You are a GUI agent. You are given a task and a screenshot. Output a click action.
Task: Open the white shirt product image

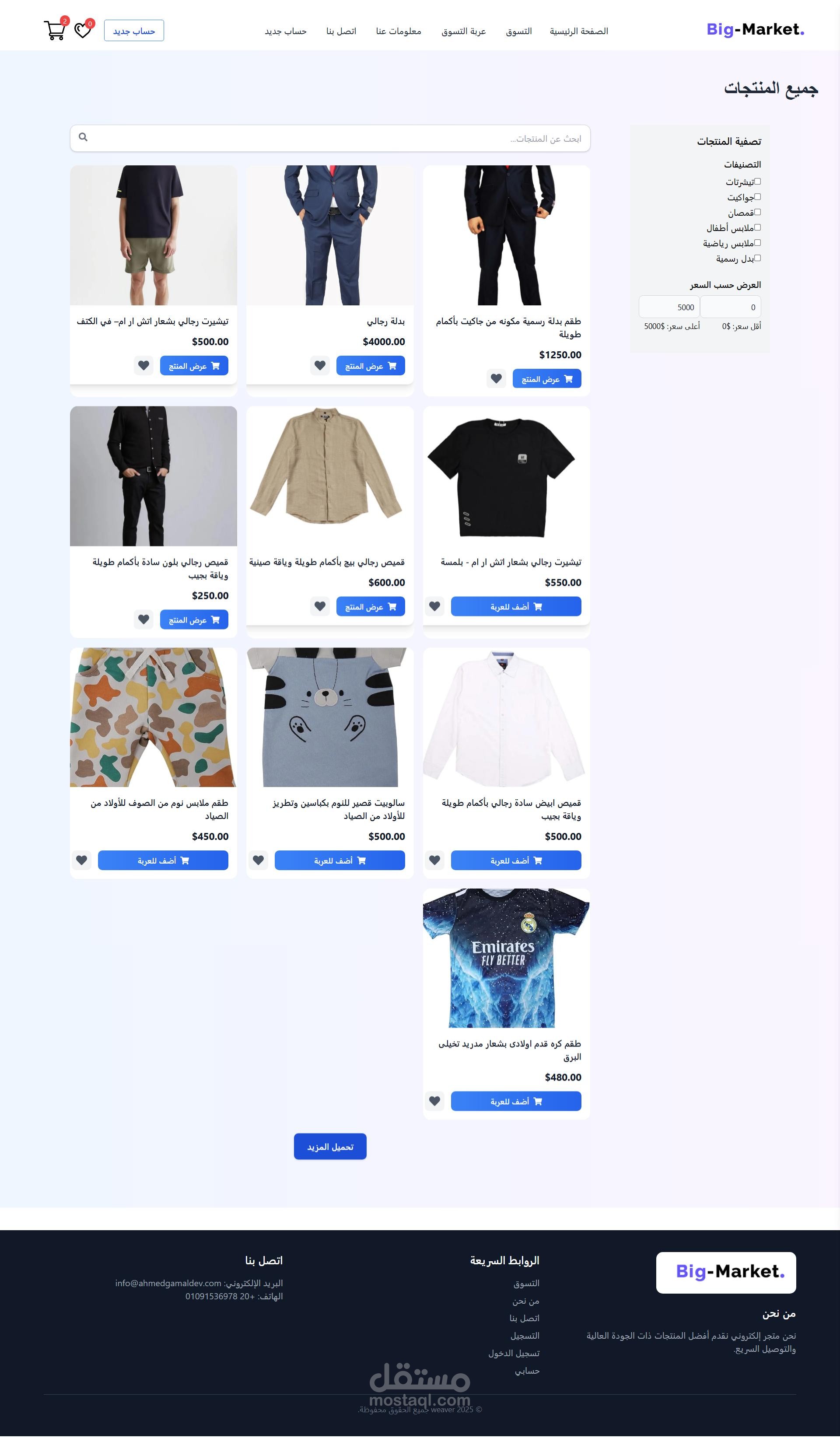[x=506, y=717]
